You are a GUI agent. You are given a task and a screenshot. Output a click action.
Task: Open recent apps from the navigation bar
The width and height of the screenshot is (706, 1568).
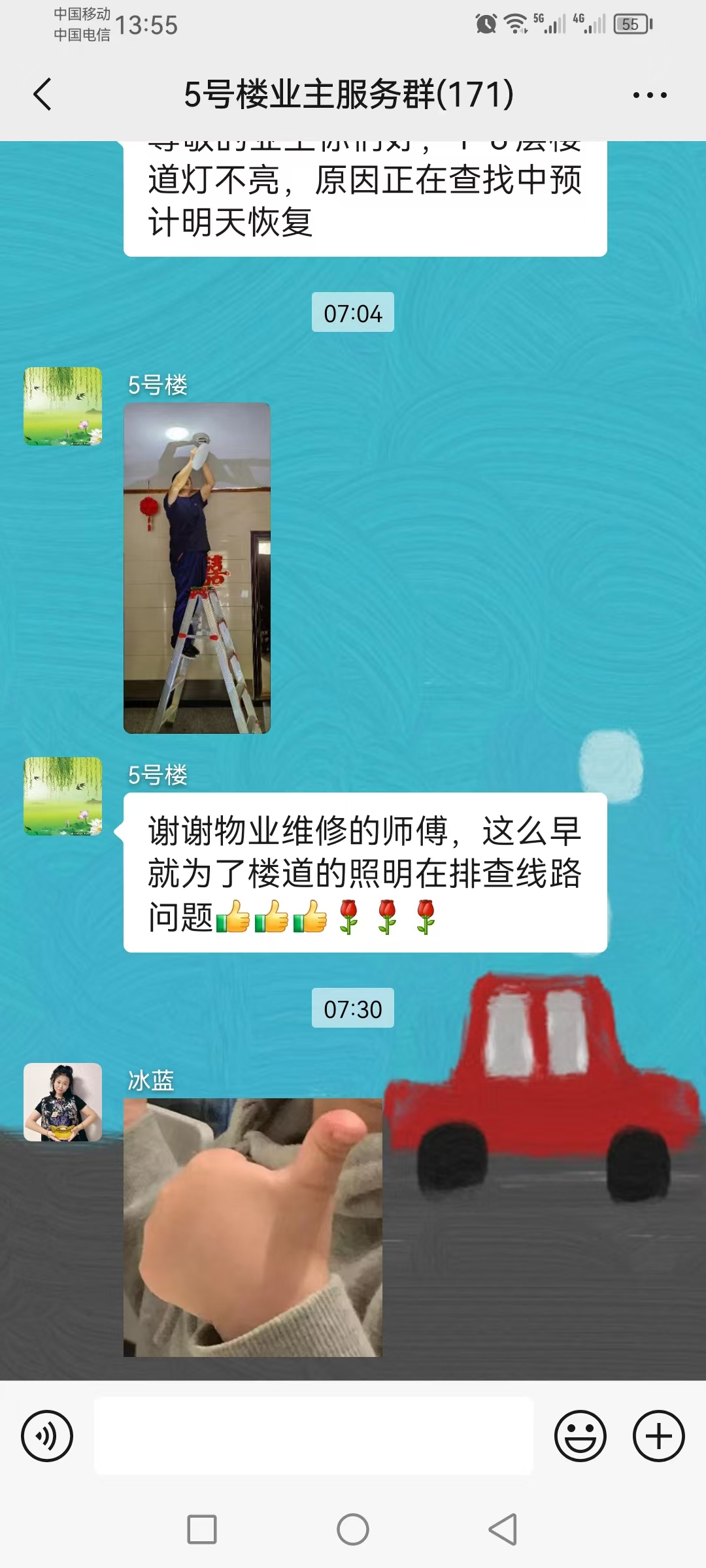(x=202, y=1529)
